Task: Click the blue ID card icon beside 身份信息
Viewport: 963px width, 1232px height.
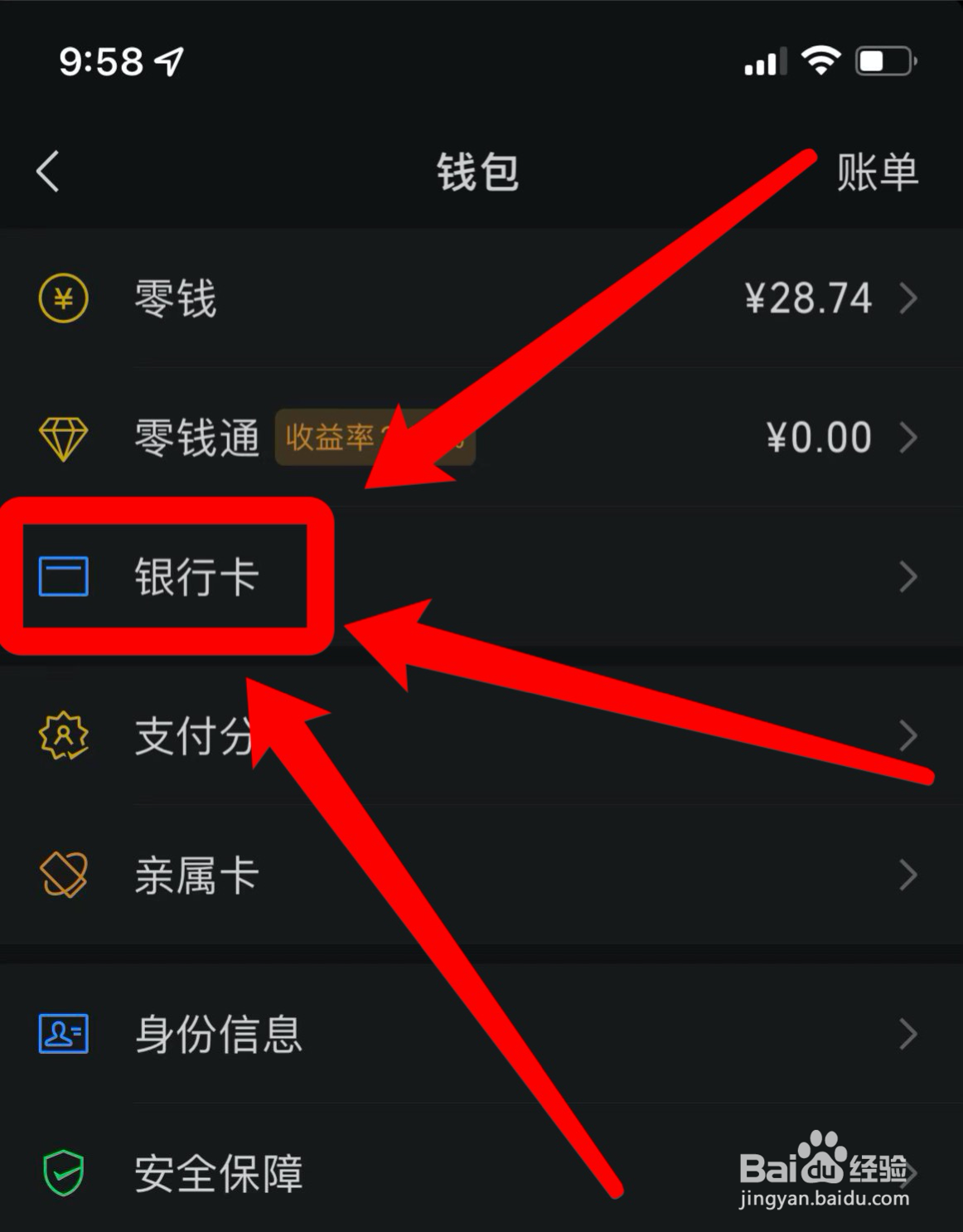Action: pyautogui.click(x=62, y=1033)
